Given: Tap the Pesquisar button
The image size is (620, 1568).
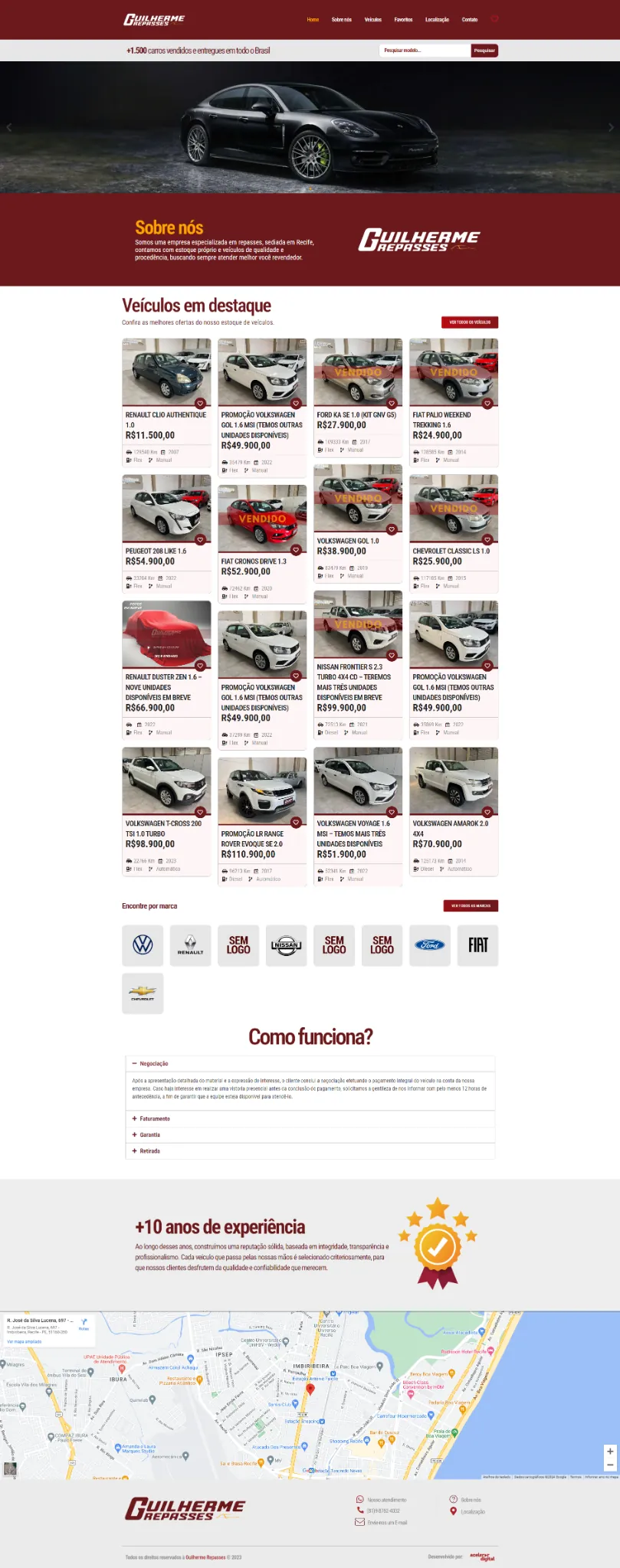Looking at the screenshot, I should pyautogui.click(x=484, y=51).
